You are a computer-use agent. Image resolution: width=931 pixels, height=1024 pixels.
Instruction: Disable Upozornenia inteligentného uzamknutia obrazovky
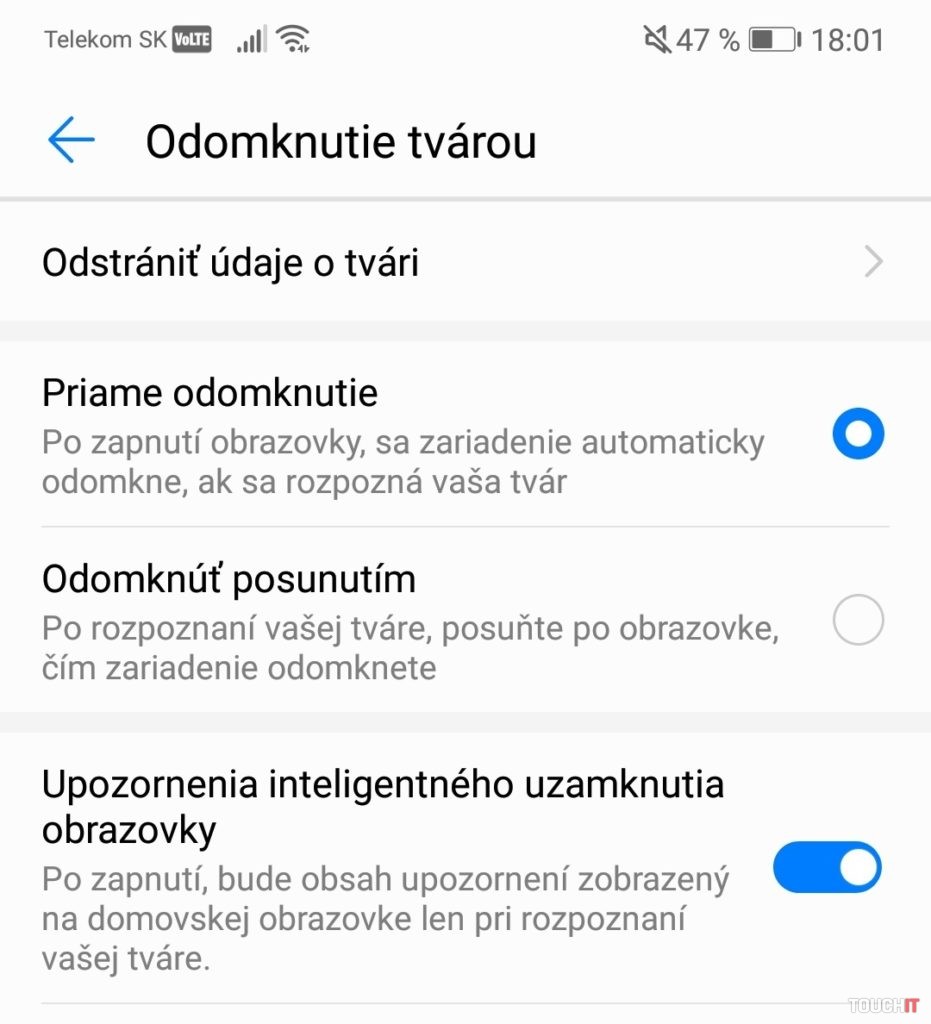(826, 867)
